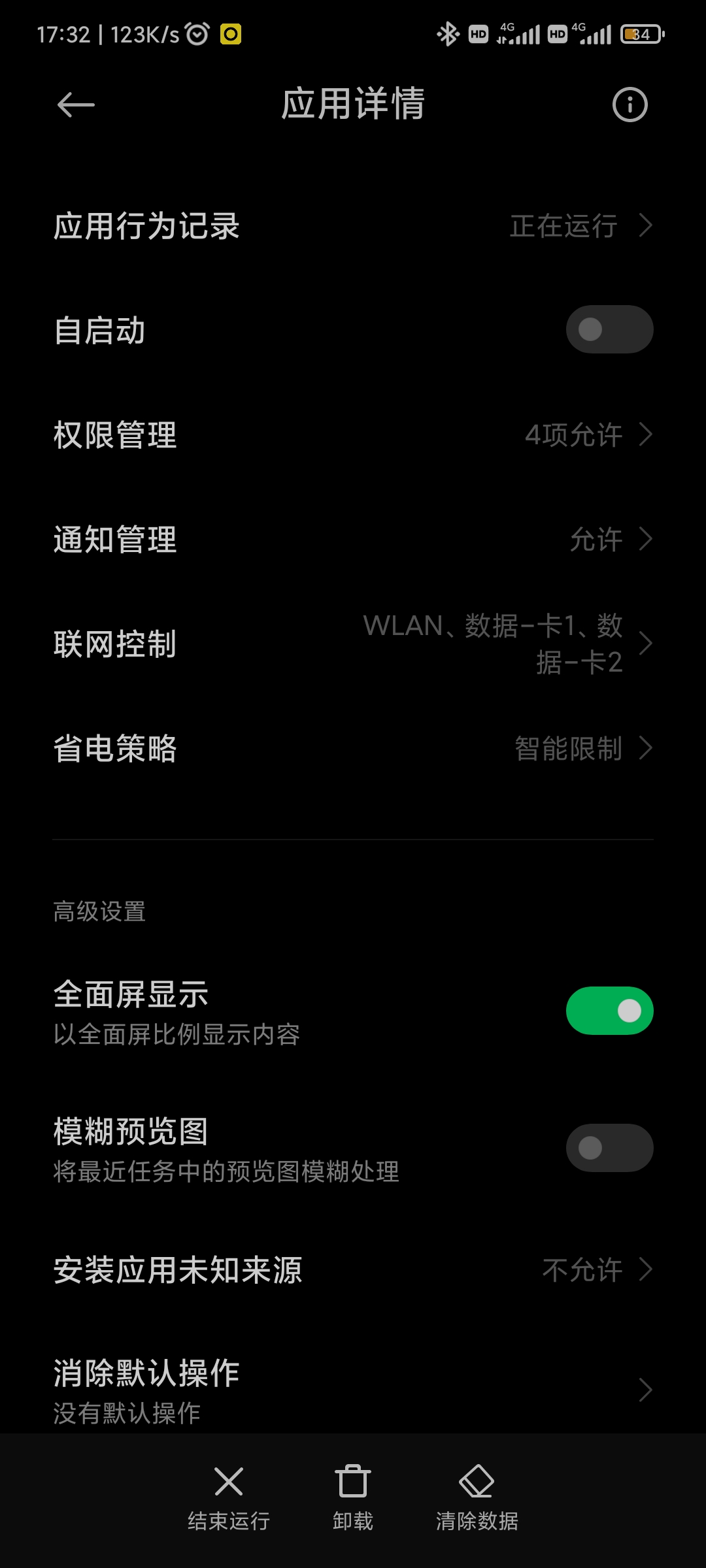The image size is (706, 1568).
Task: Open 联网控制 options
Action: click(353, 644)
